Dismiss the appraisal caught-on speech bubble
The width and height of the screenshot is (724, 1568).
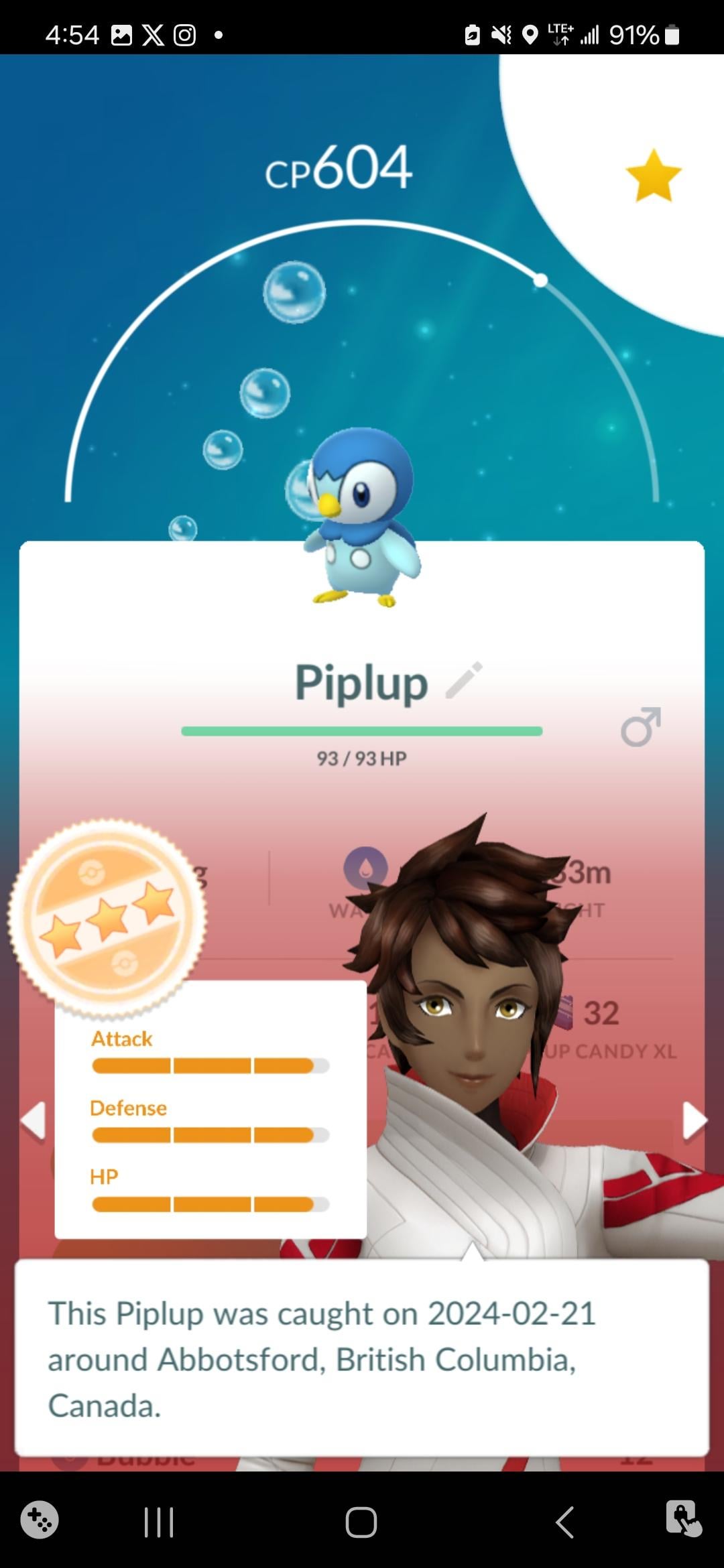(362, 1358)
